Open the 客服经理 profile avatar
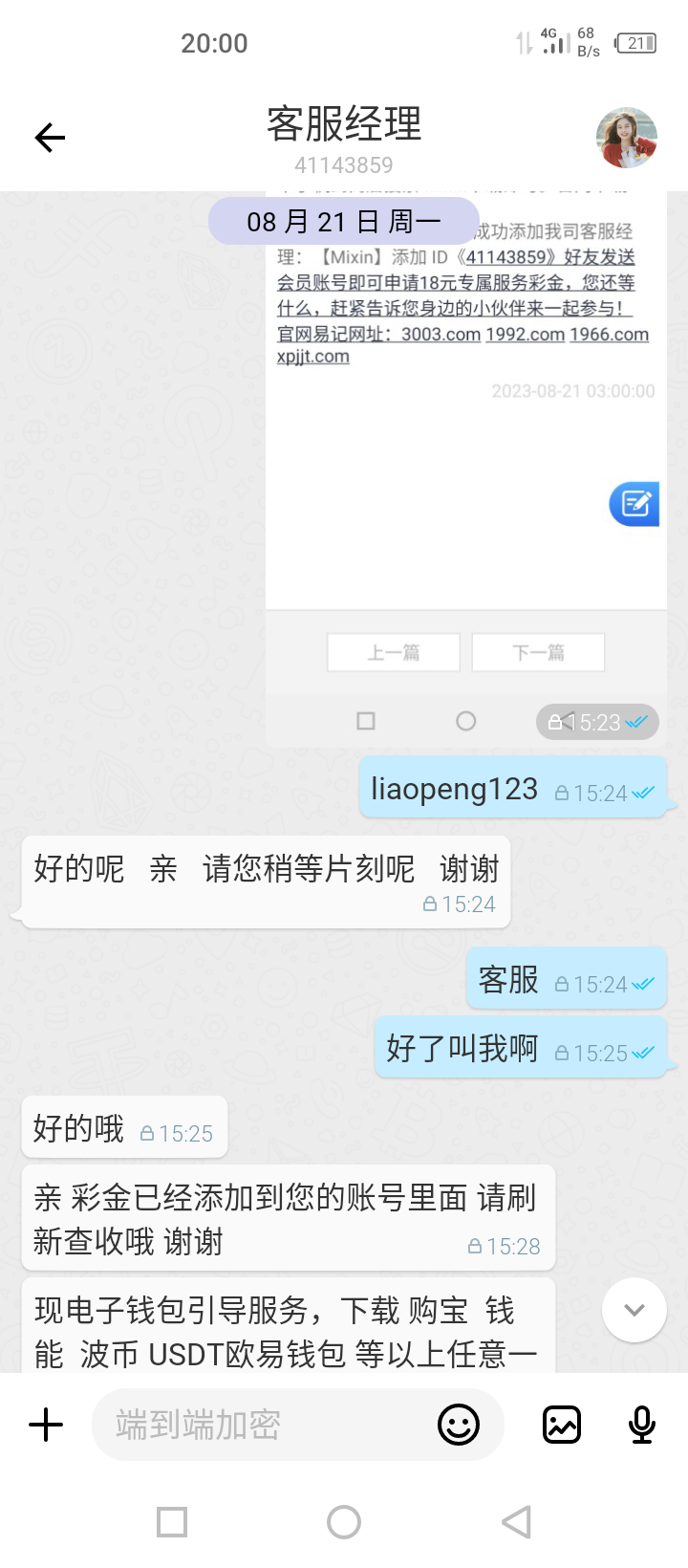The image size is (688, 1568). coord(627,138)
